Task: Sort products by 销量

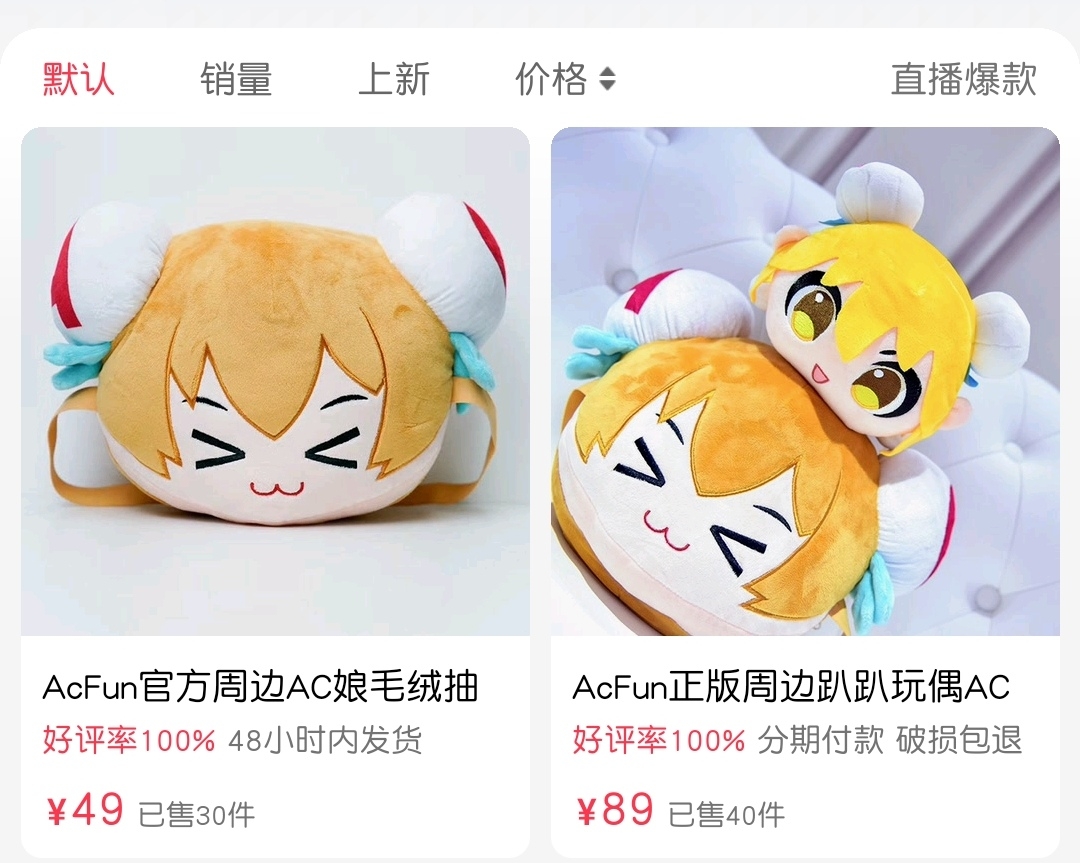Action: (236, 79)
